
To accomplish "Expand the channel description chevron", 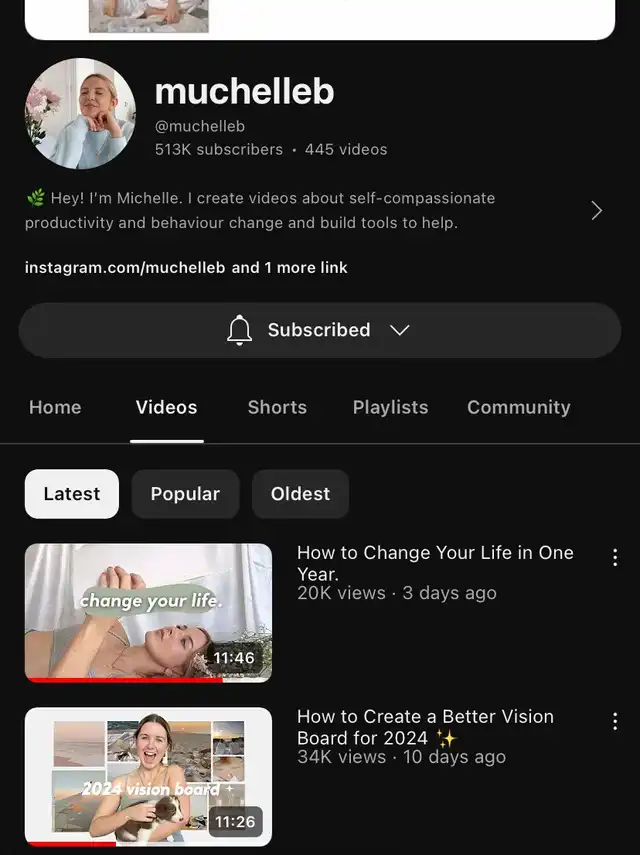I will (x=596, y=210).
